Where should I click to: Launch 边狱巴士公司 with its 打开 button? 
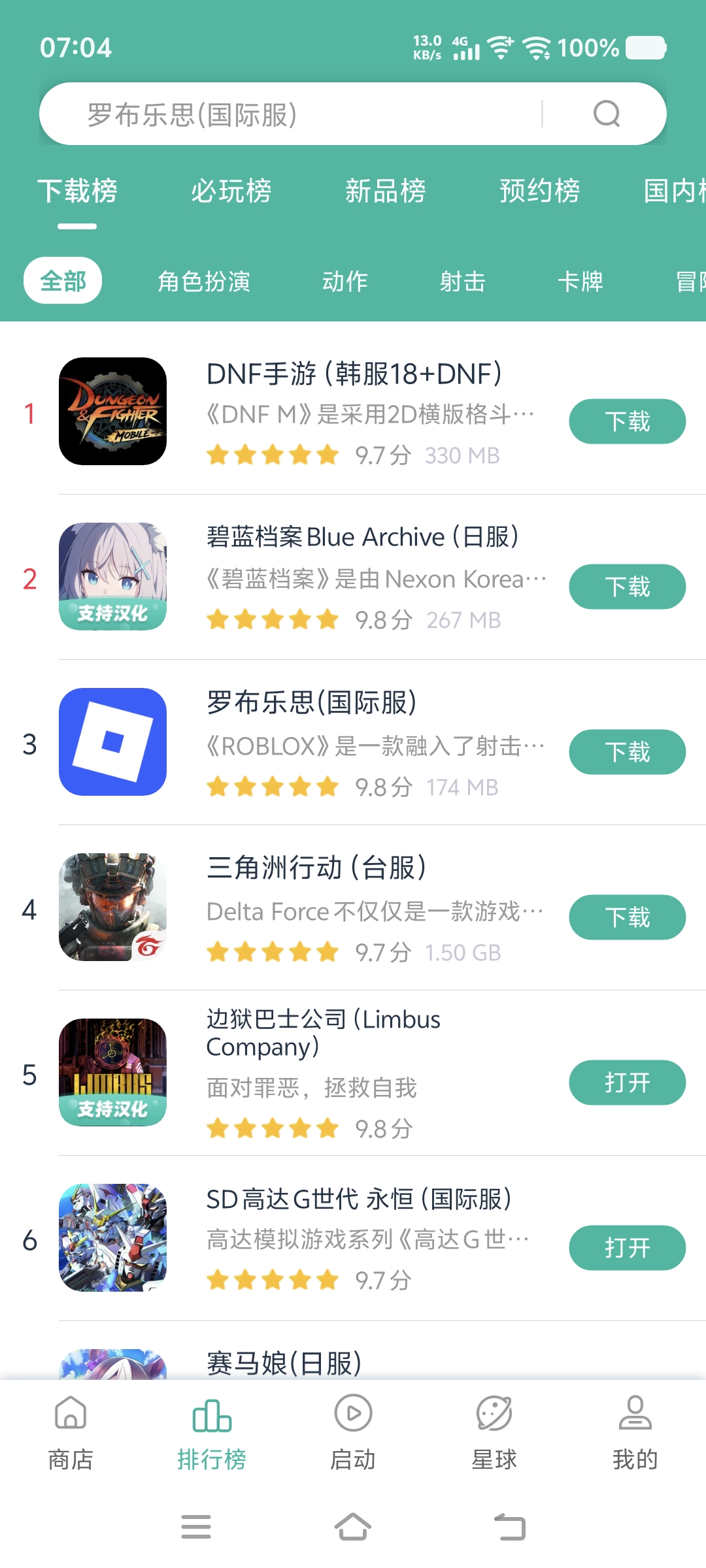[627, 1083]
